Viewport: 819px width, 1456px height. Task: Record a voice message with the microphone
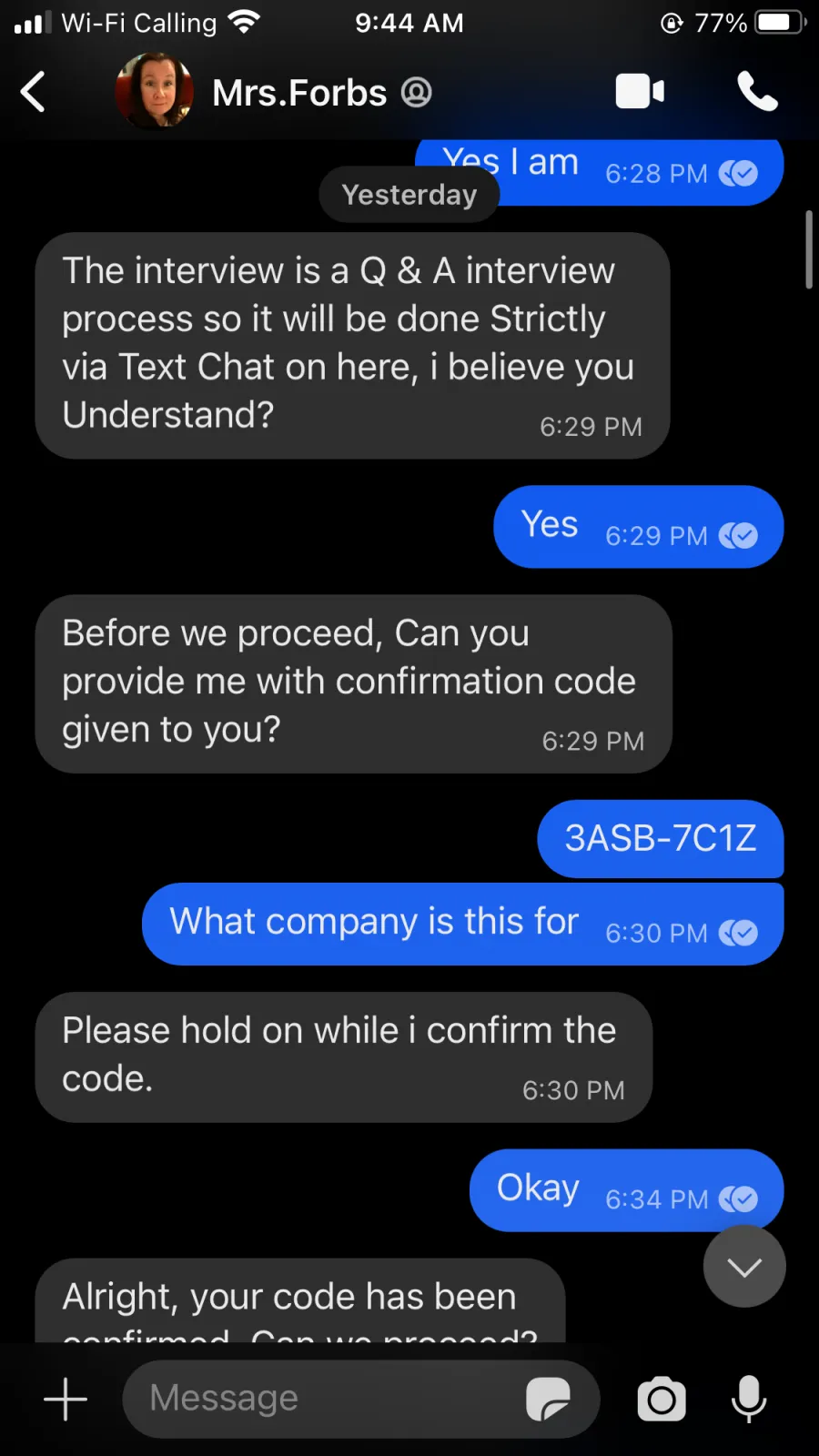tap(749, 1399)
